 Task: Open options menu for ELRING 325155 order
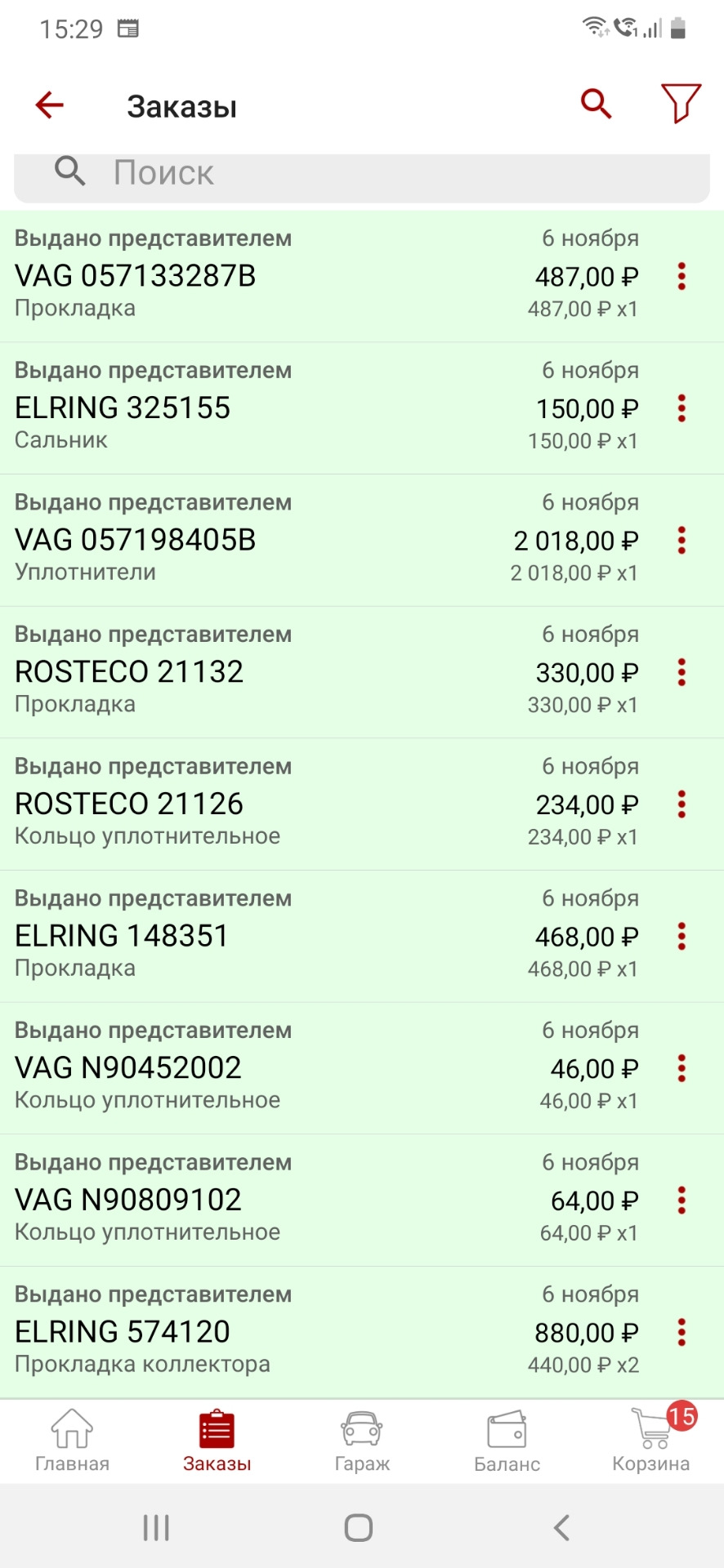(x=681, y=408)
